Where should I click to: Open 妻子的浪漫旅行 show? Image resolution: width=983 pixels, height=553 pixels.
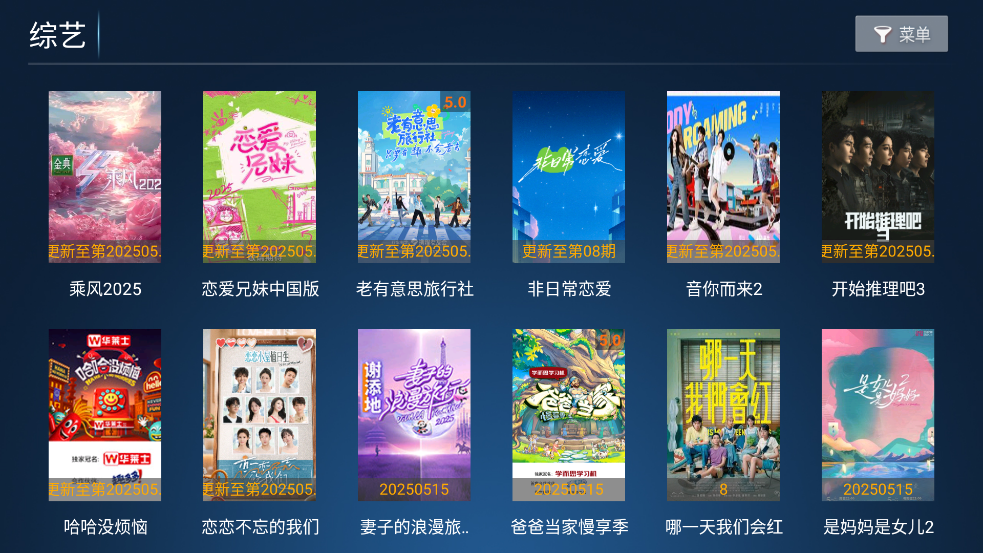tap(414, 415)
